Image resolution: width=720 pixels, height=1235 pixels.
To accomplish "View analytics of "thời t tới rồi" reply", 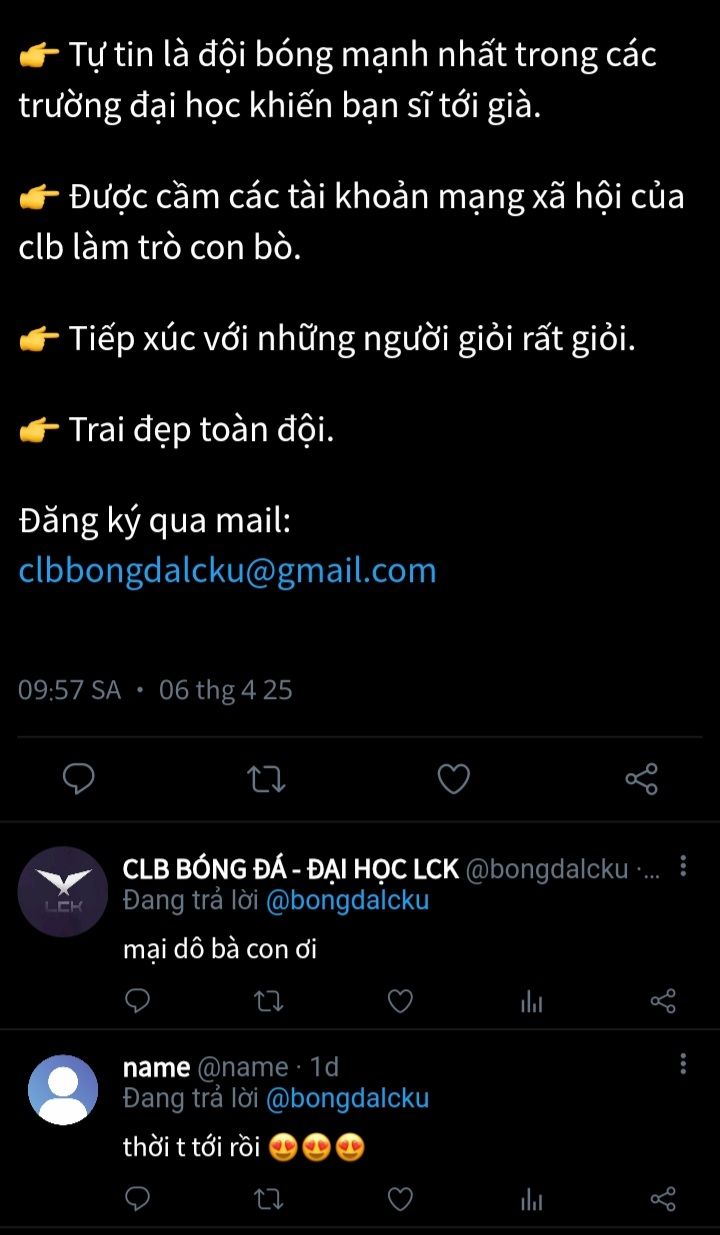I will (532, 1198).
